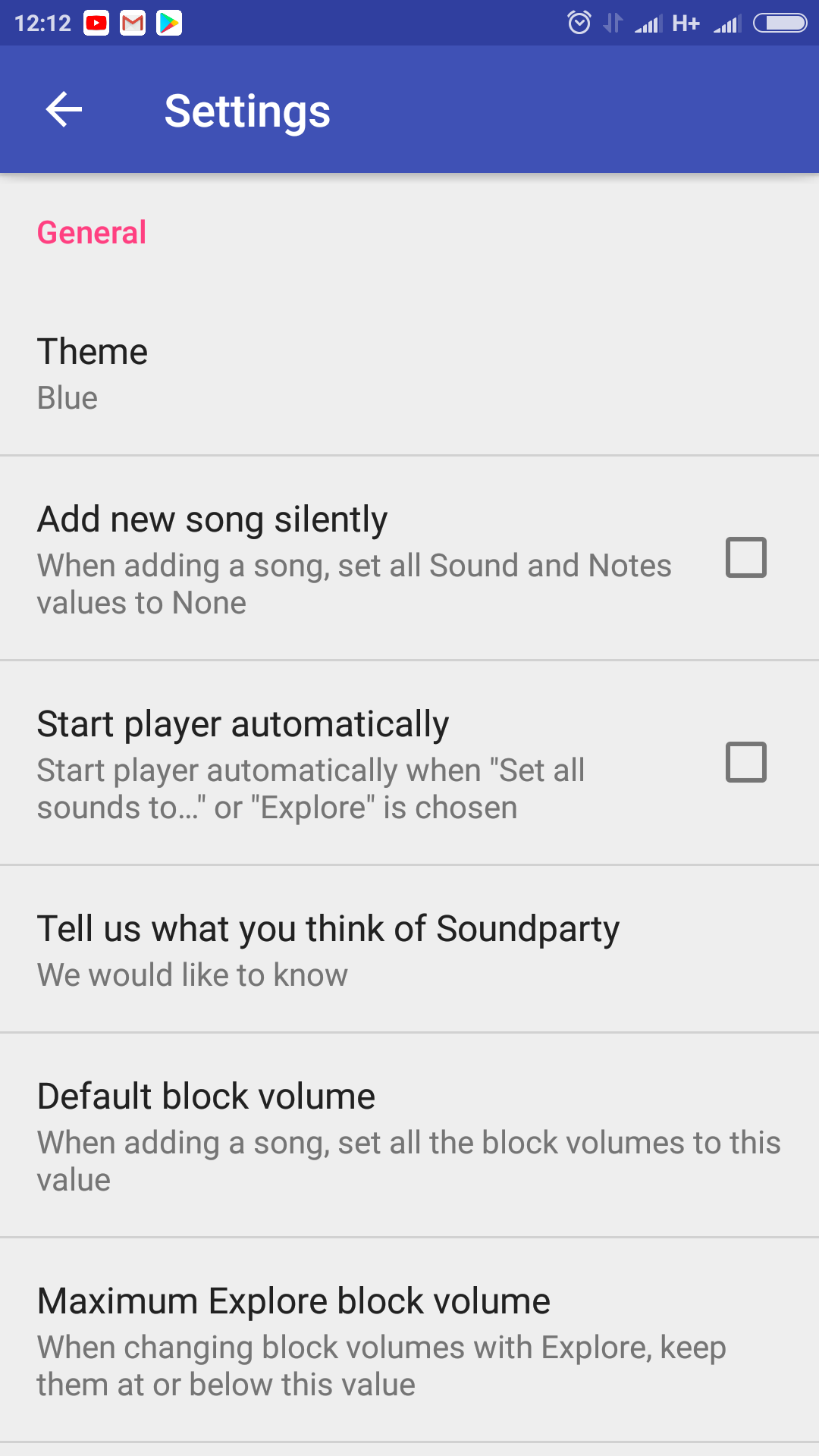Open Tell us what you think of Soundparty

409,949
